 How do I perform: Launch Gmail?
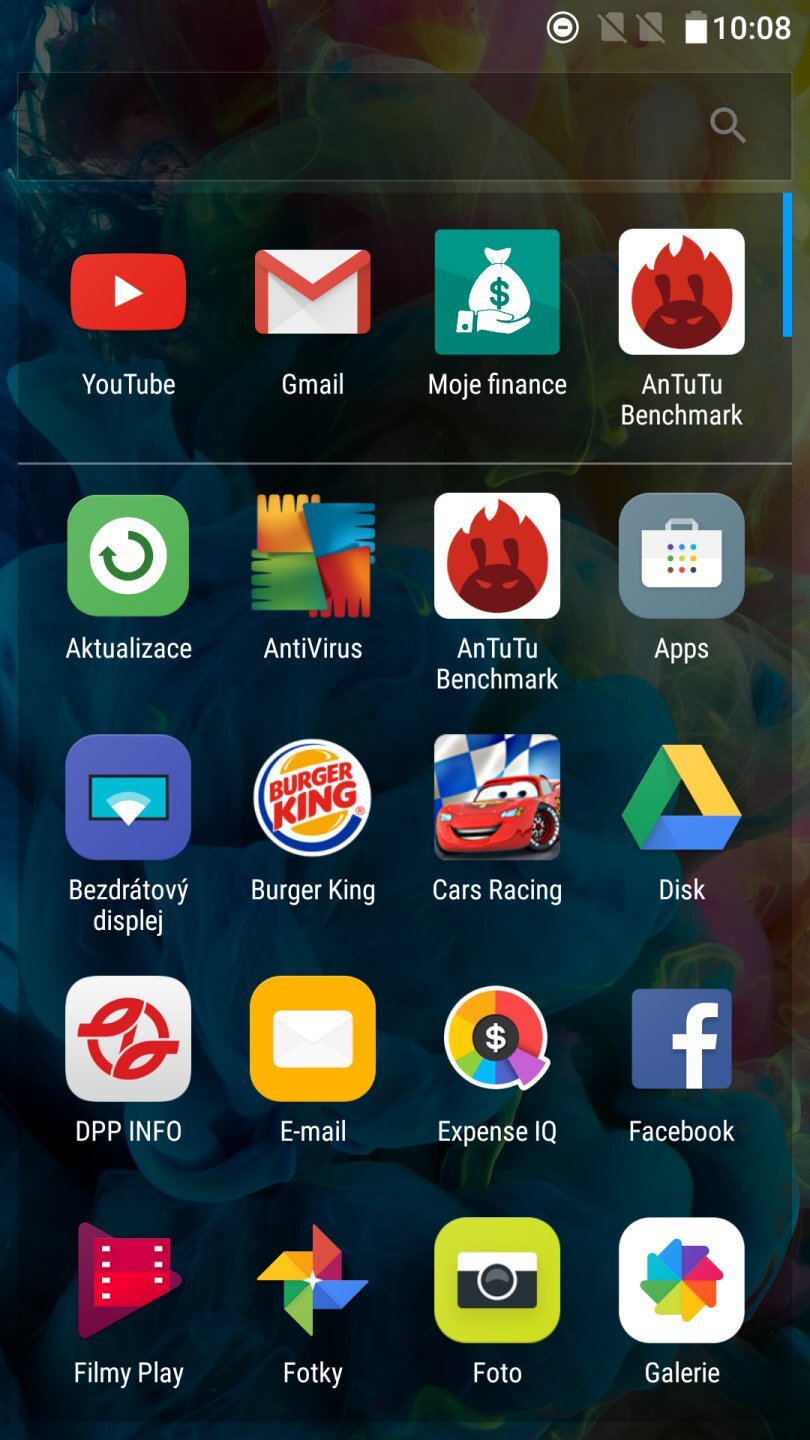(313, 291)
